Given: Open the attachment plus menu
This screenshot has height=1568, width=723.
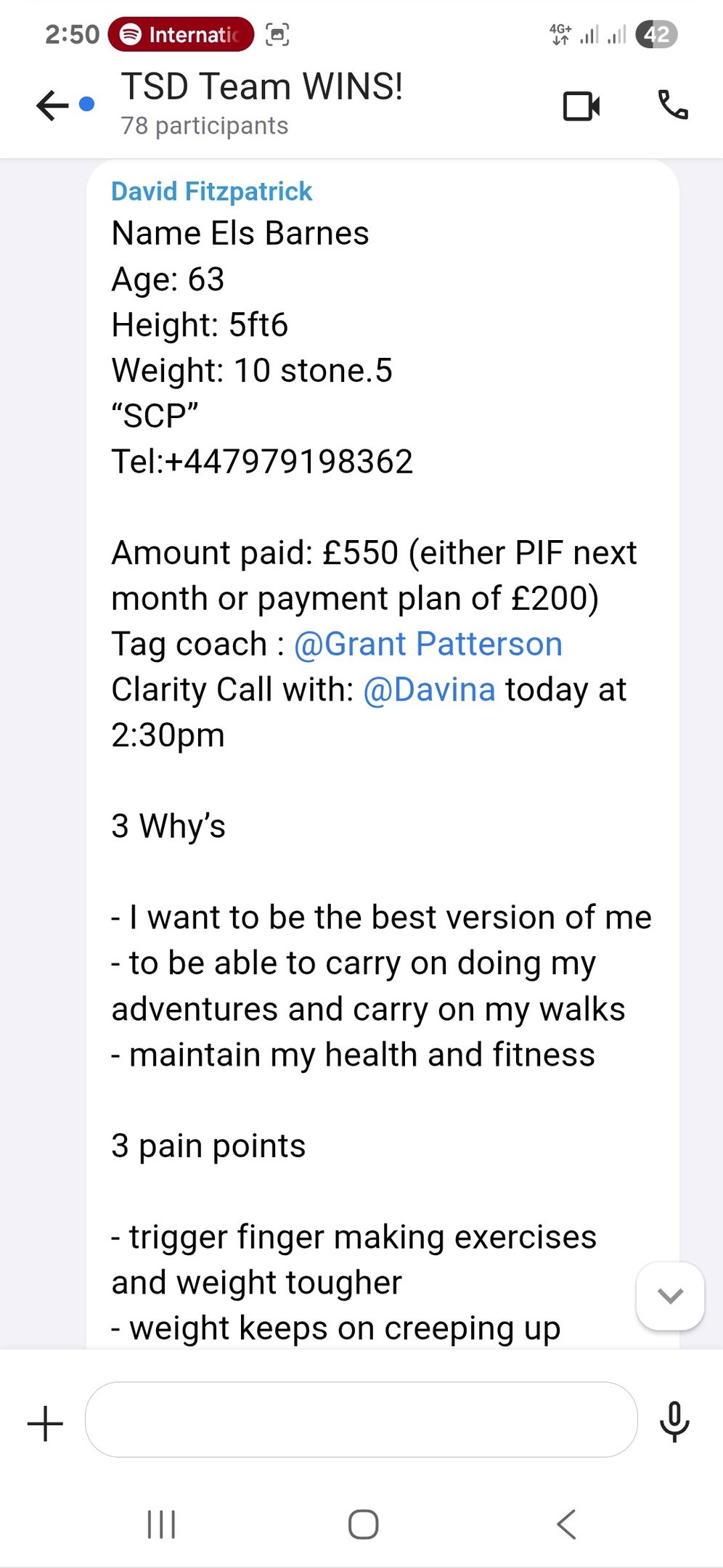Looking at the screenshot, I should [45, 1422].
